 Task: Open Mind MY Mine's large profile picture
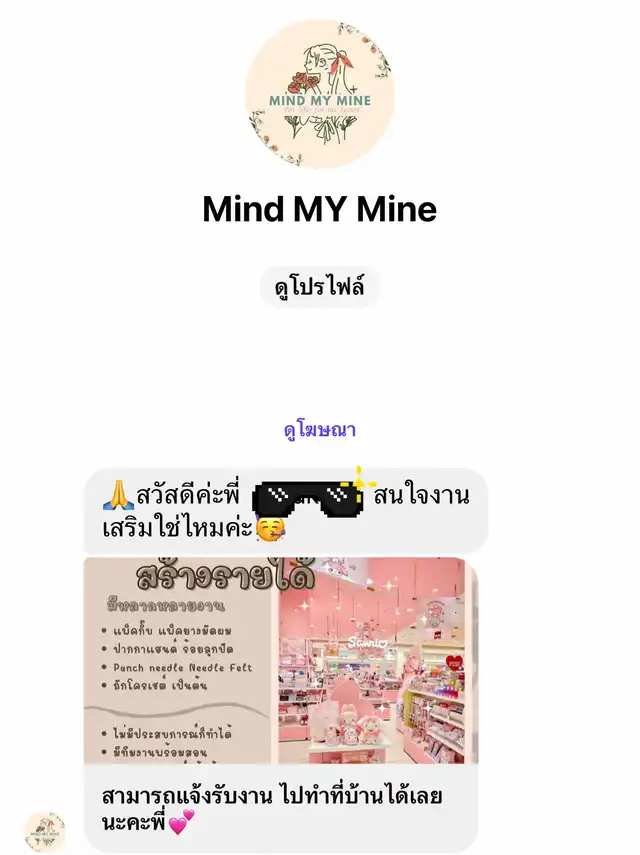point(320,95)
